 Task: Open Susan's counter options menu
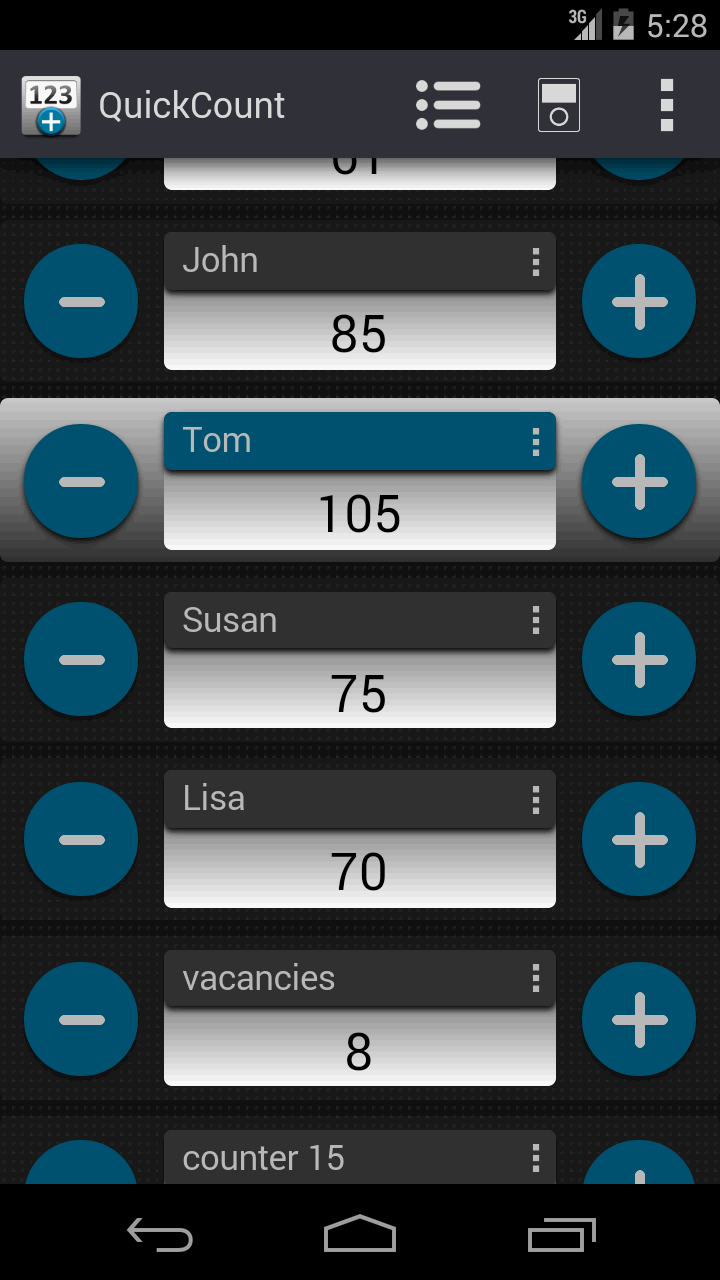coord(537,620)
